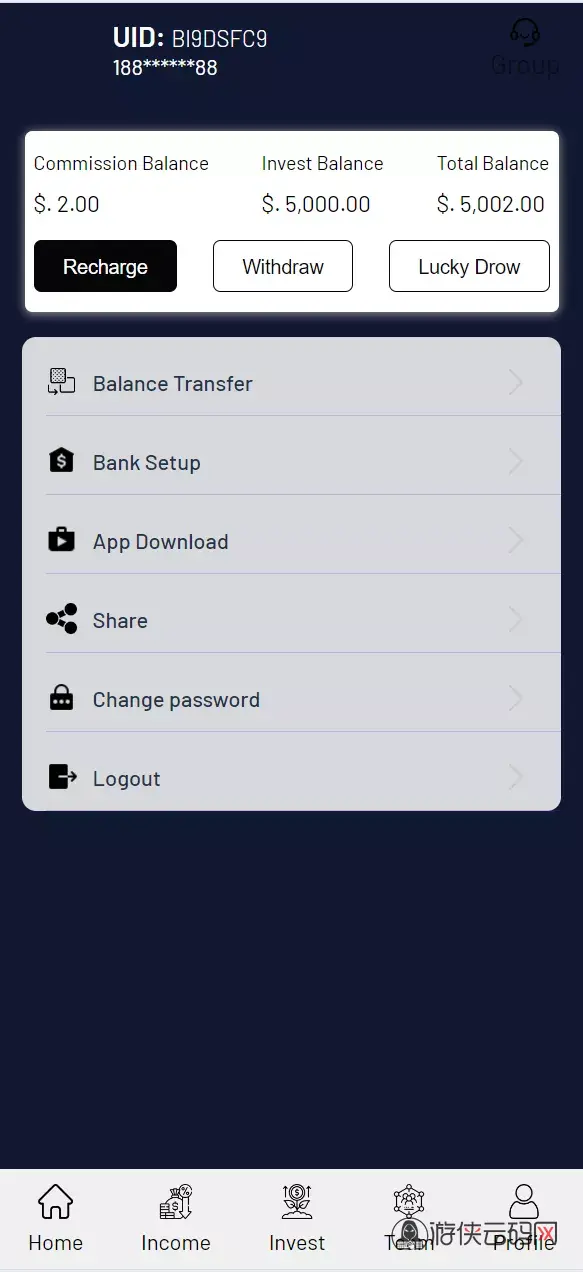Open Lucky Drow
Screen dimensions: 583x1272
(469, 266)
